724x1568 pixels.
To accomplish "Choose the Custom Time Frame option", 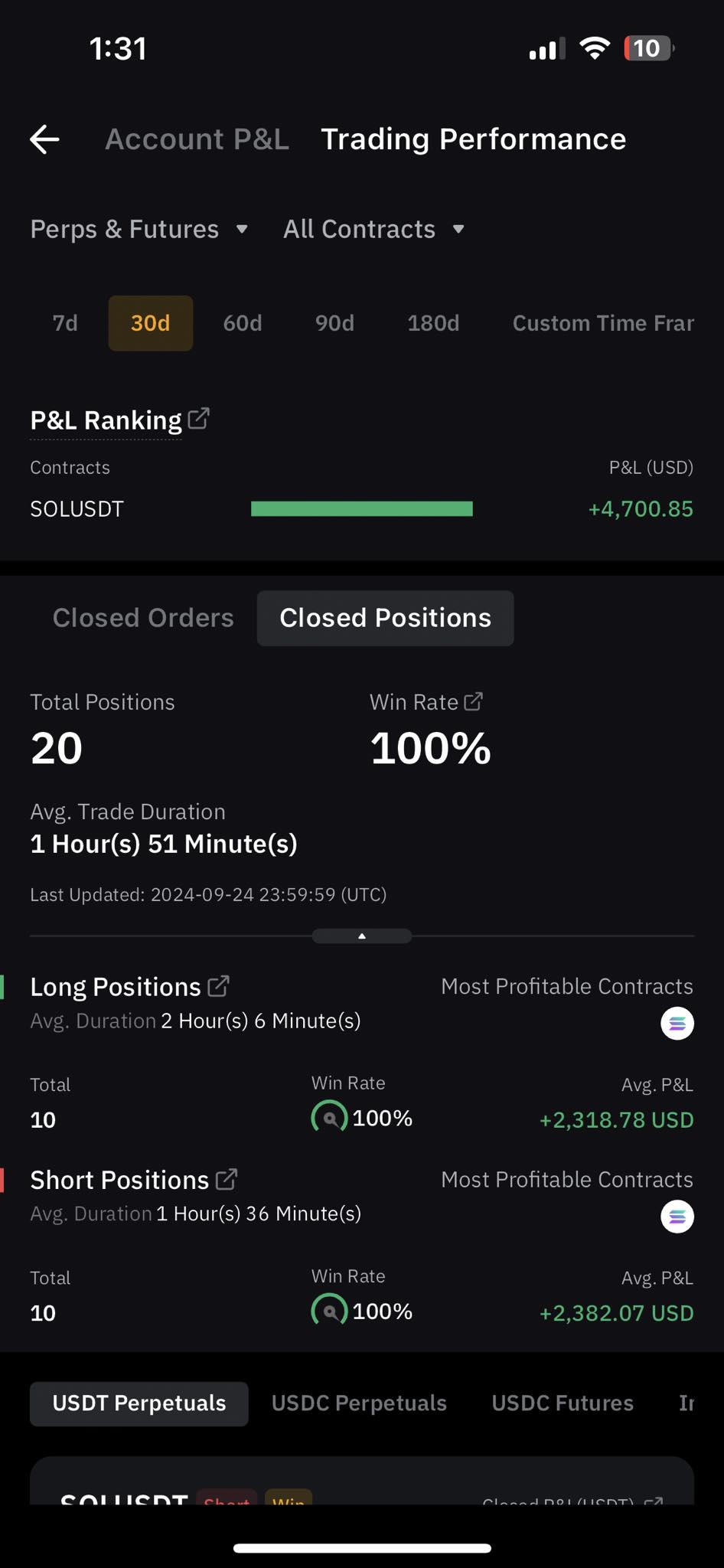I will click(603, 323).
